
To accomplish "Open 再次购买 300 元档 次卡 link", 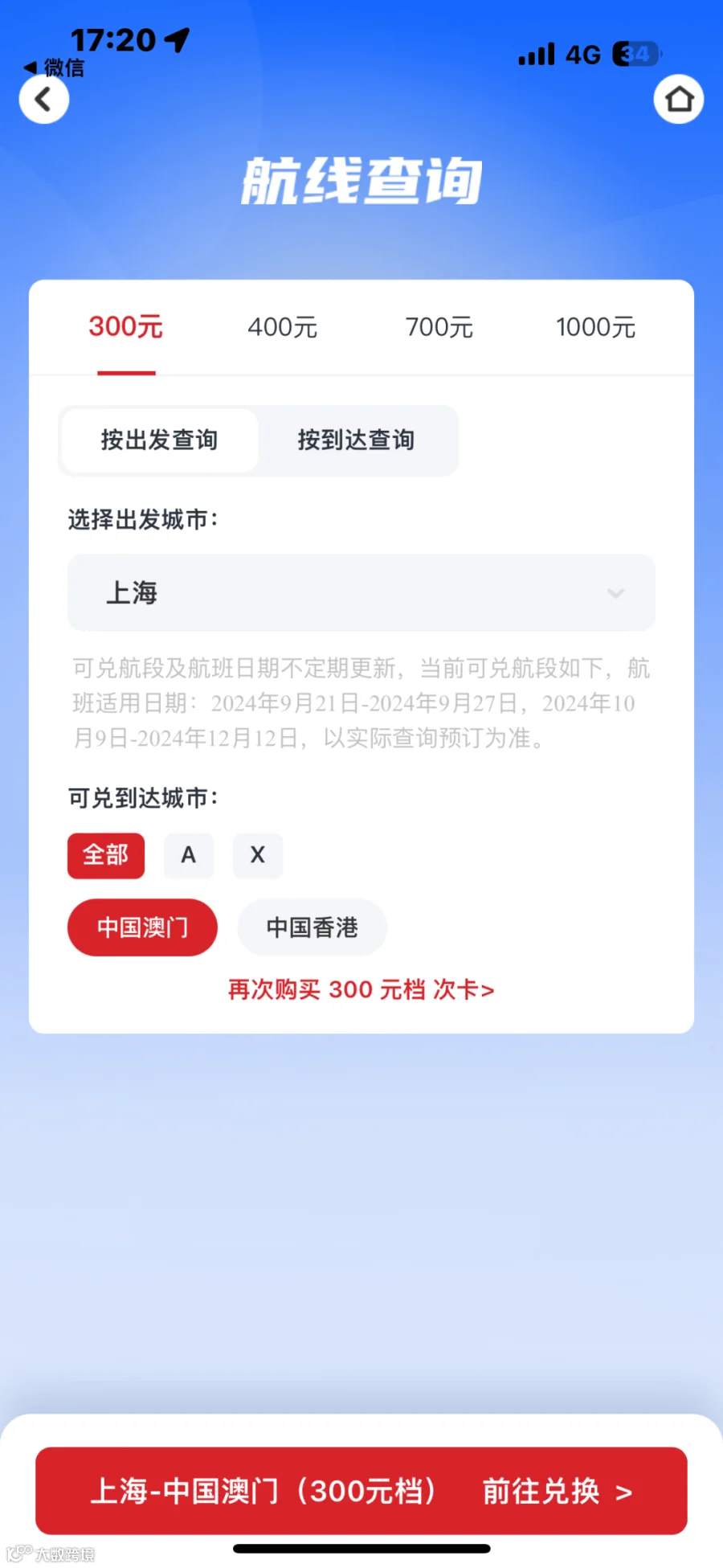I will click(361, 989).
